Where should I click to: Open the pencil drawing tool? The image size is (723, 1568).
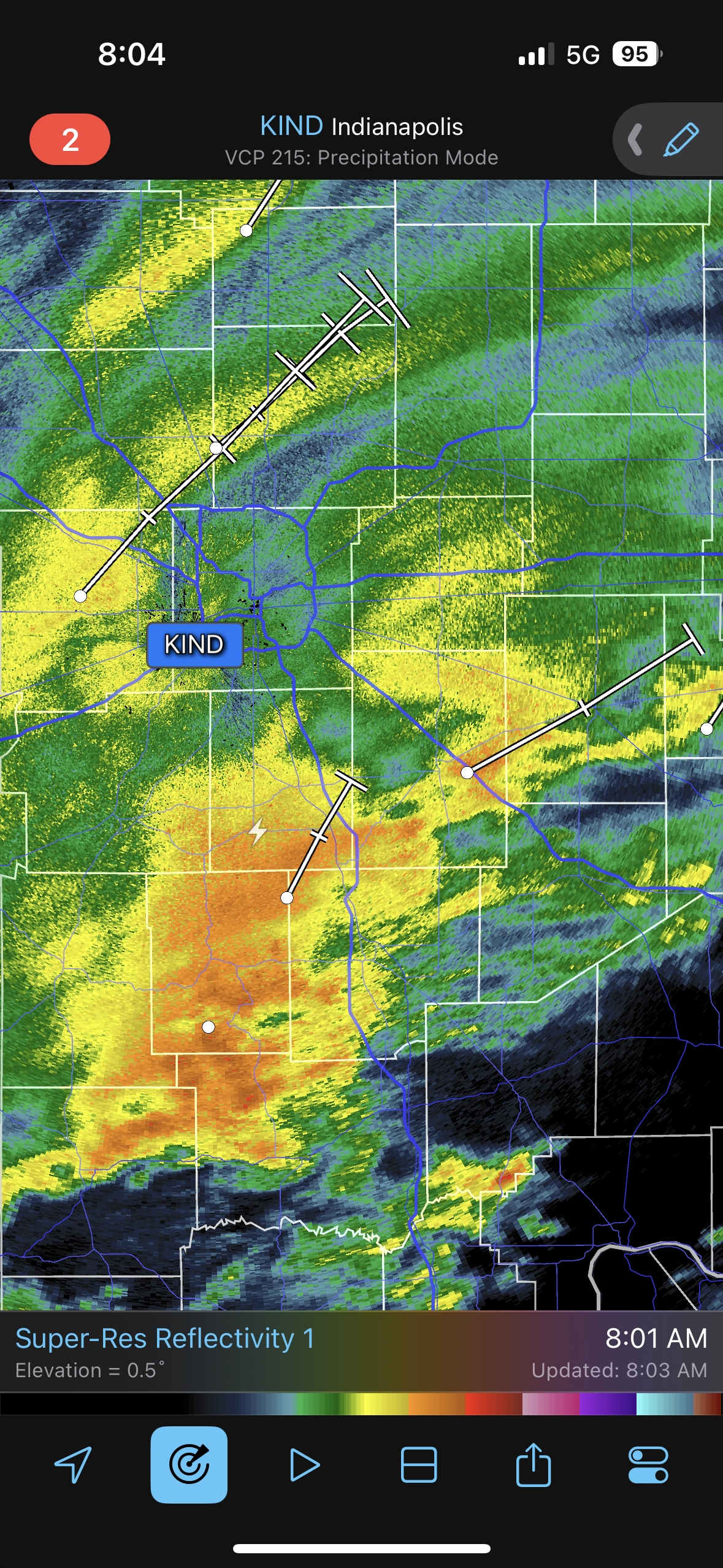681,140
